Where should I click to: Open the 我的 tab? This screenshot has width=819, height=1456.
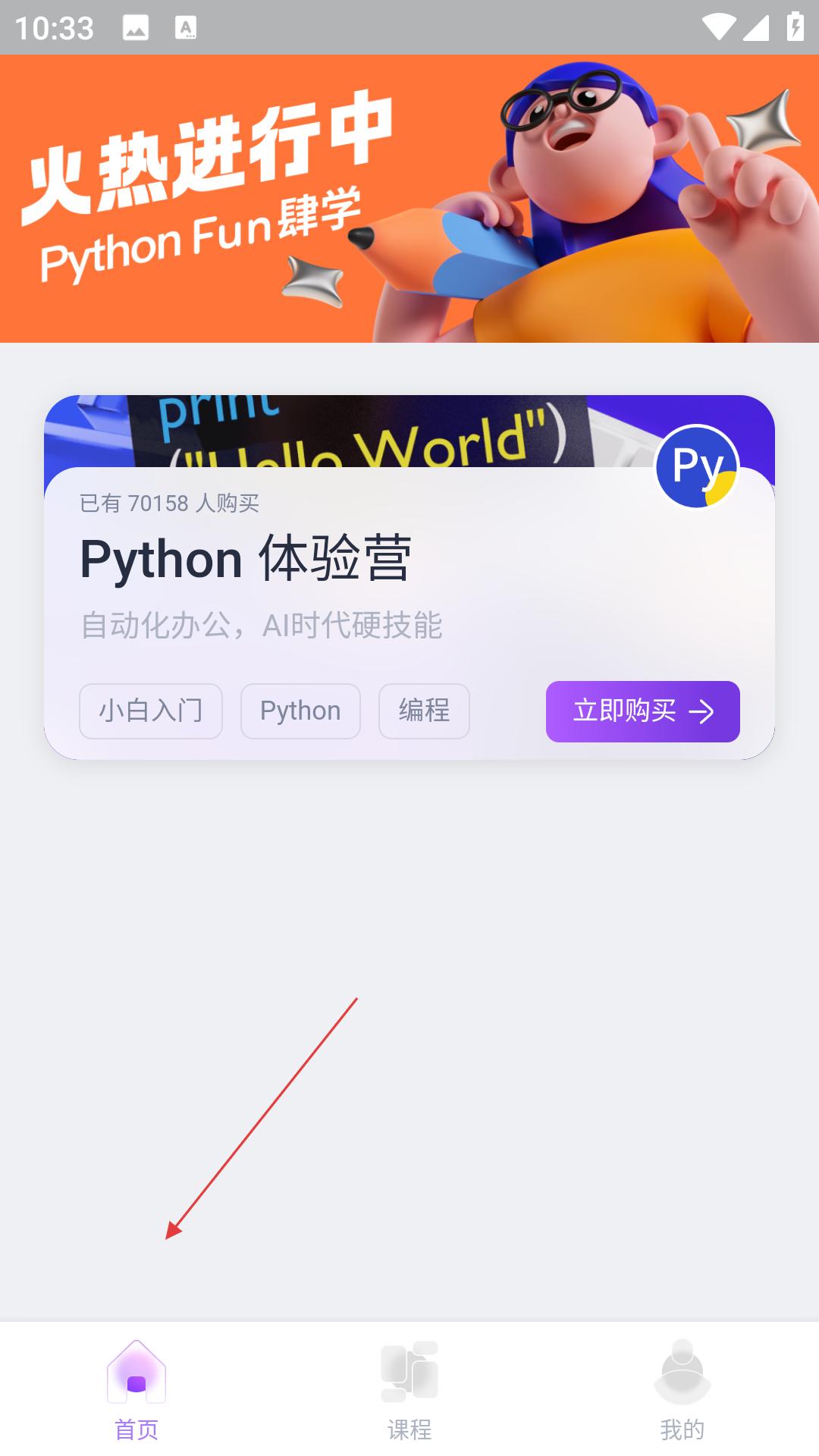(682, 1390)
